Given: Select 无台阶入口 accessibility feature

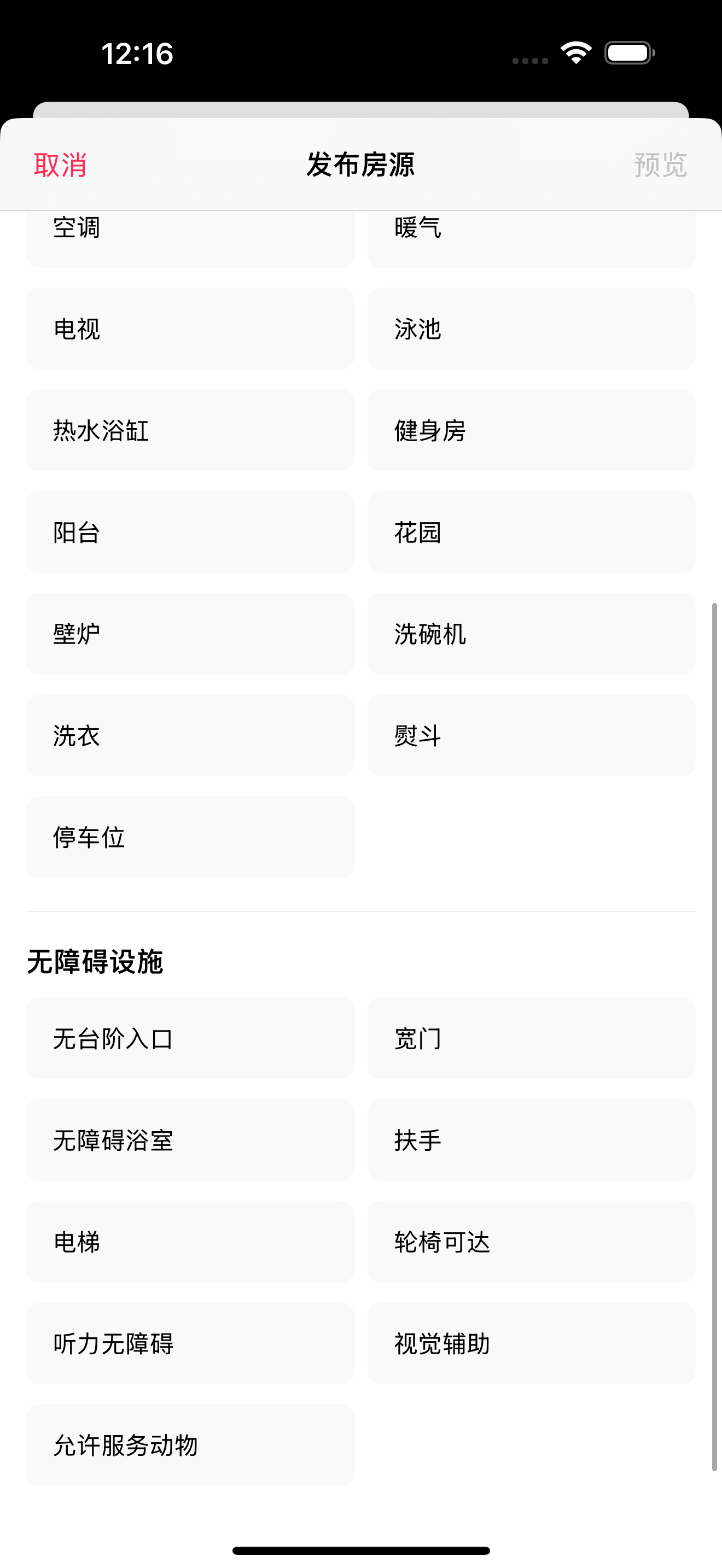Looking at the screenshot, I should [x=190, y=1038].
